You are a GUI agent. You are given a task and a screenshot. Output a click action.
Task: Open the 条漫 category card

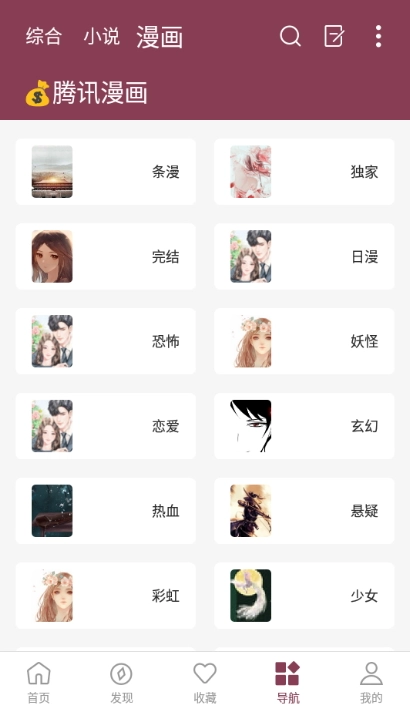click(x=106, y=172)
